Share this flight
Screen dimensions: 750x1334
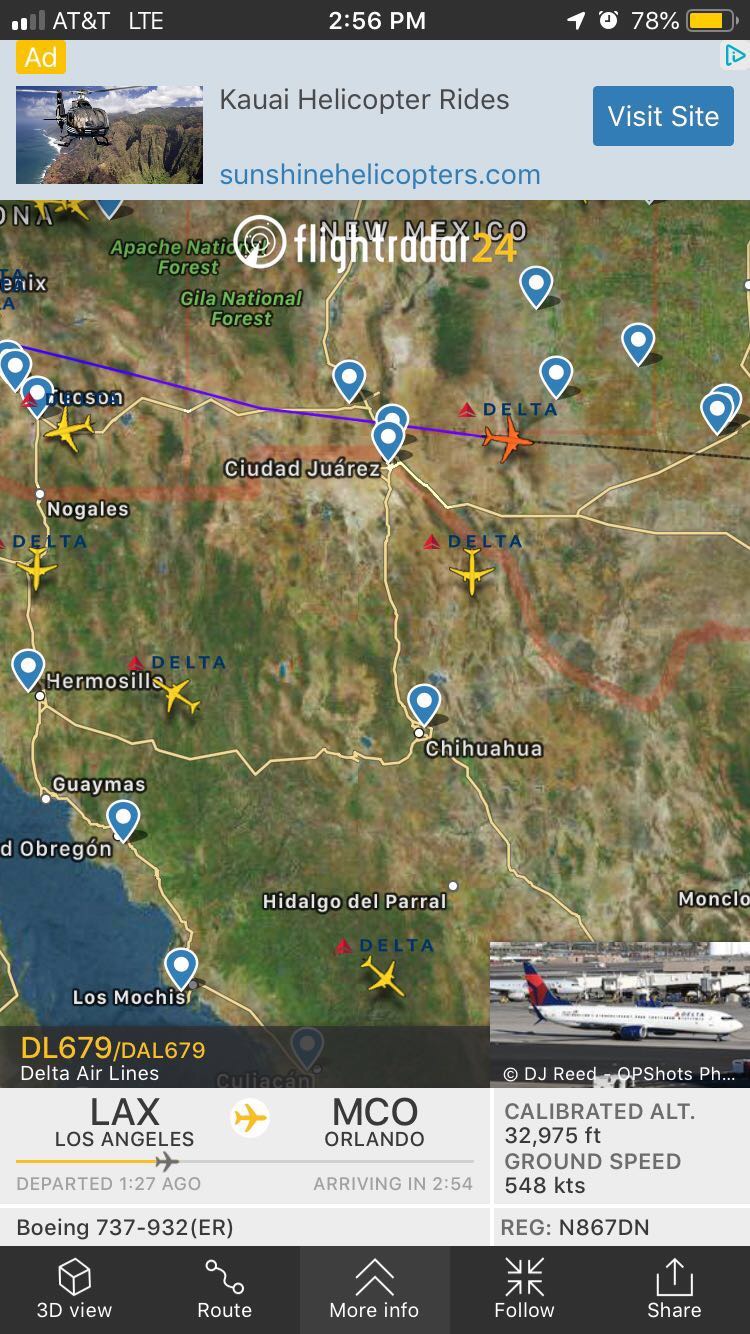[x=674, y=1289]
